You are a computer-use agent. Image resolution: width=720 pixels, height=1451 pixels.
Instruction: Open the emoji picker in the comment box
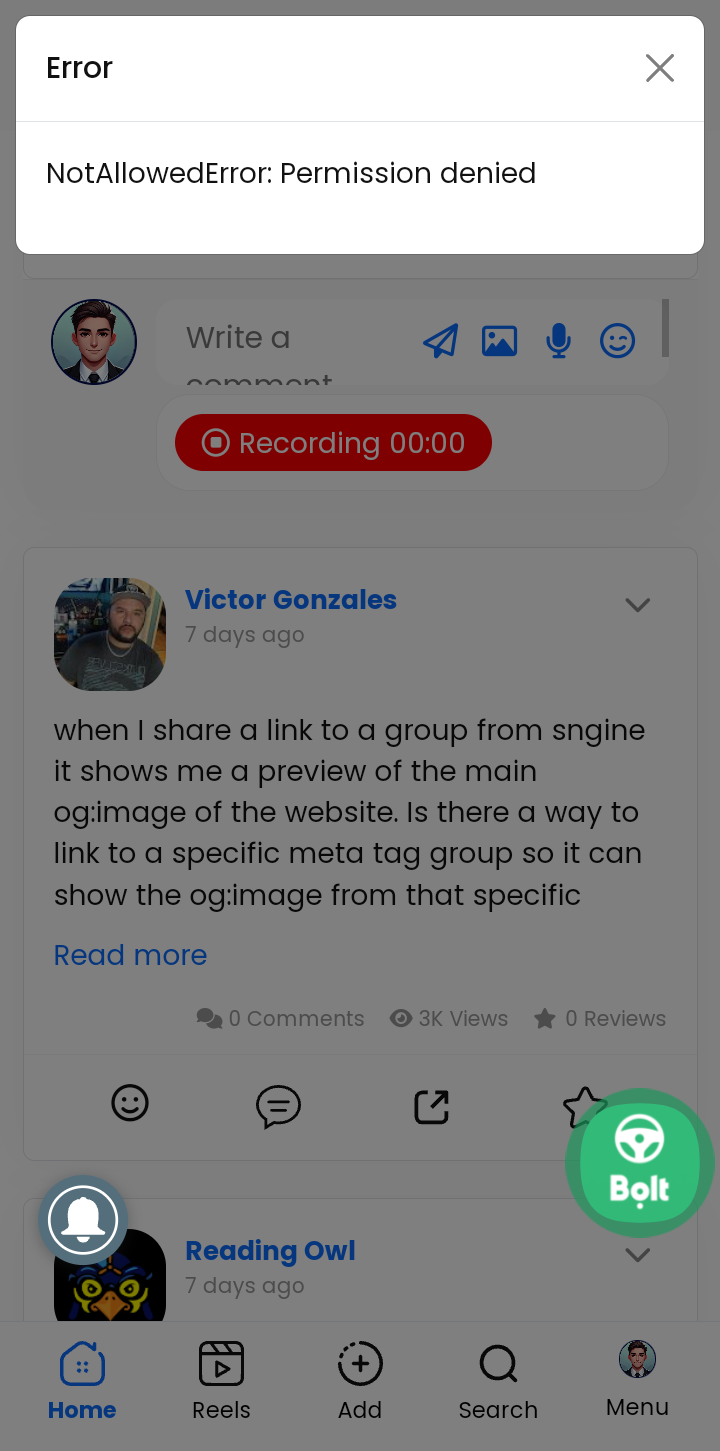click(x=617, y=341)
